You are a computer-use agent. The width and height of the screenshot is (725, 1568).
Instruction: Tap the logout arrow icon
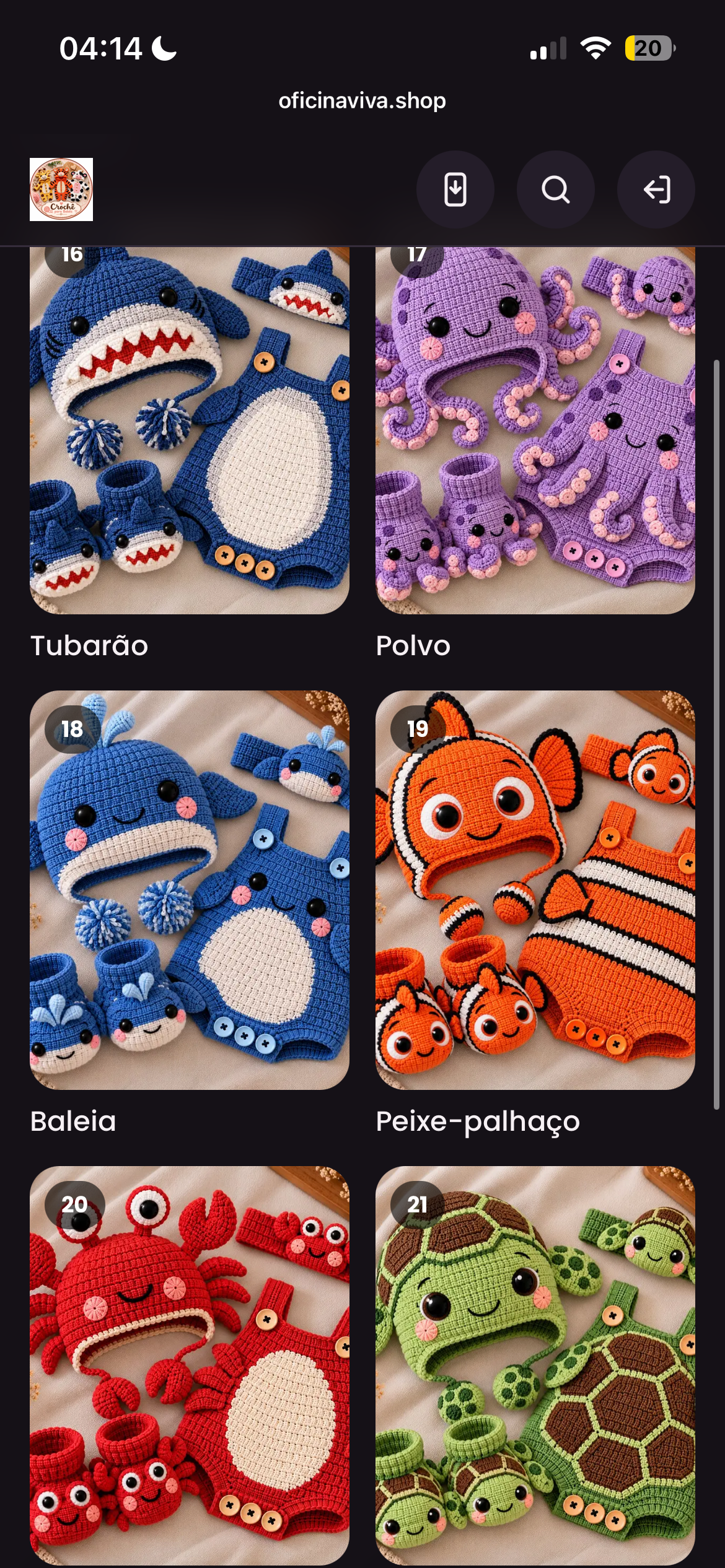(656, 189)
